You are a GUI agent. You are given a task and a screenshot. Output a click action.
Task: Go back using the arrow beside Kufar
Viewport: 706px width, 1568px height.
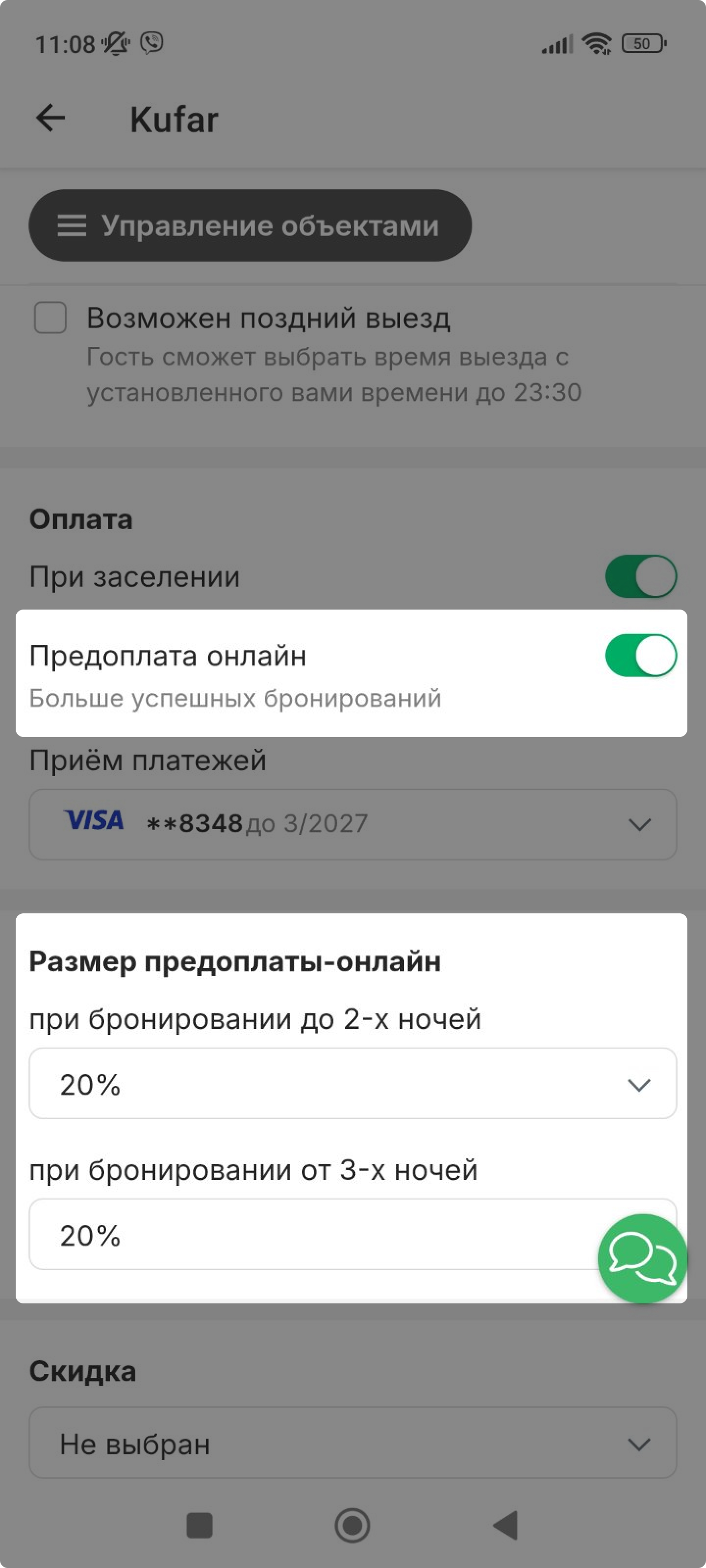click(50, 118)
